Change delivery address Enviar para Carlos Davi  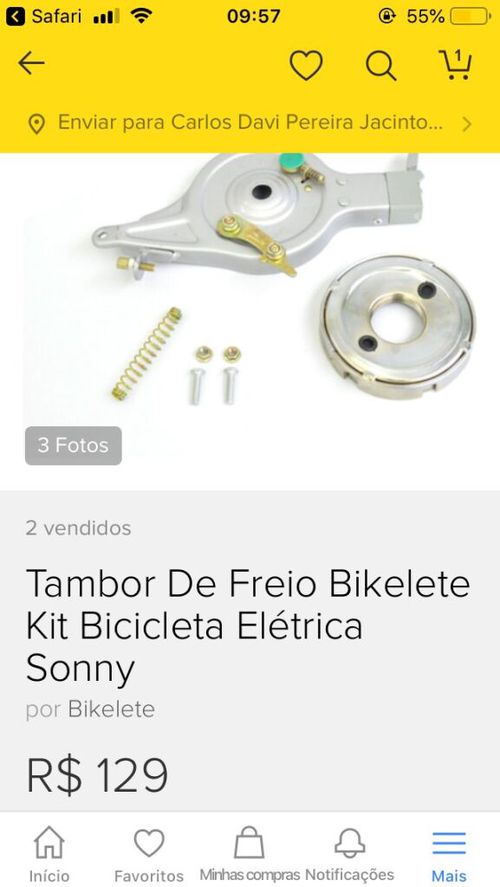pos(250,123)
